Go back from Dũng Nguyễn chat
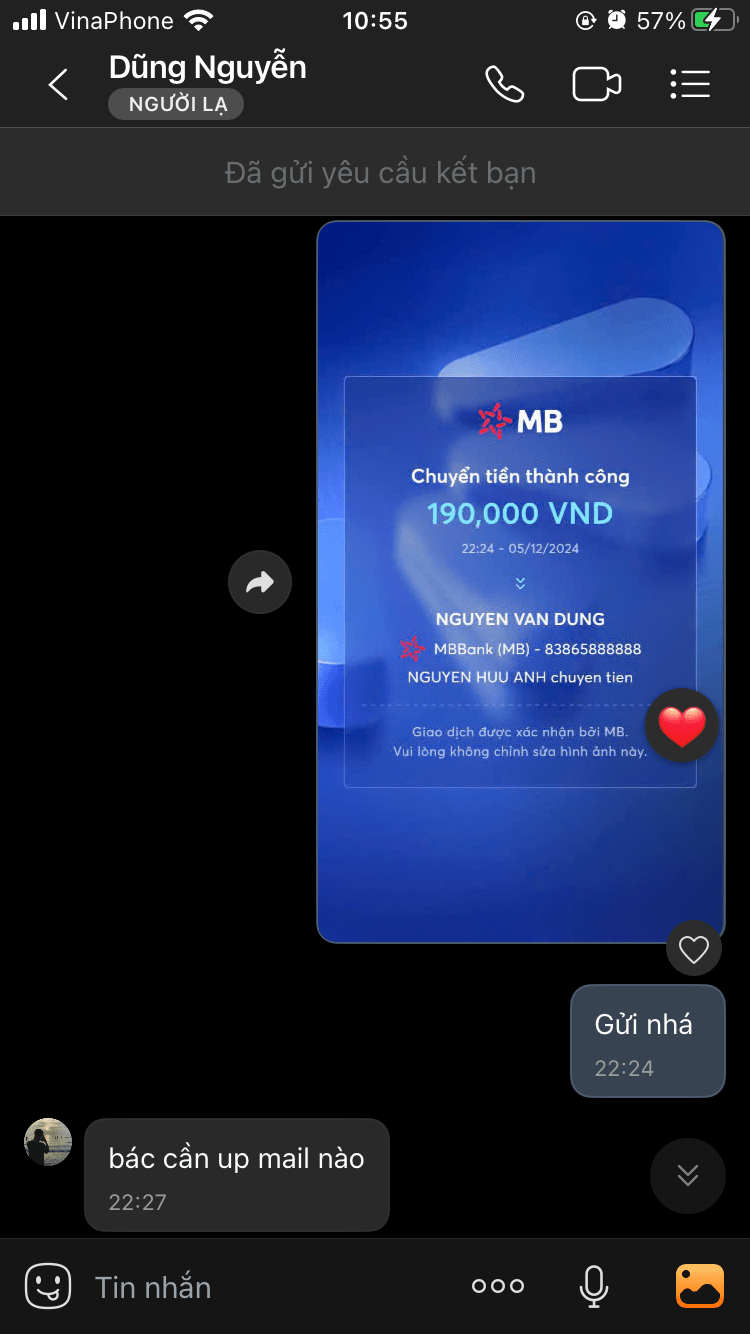 (59, 85)
